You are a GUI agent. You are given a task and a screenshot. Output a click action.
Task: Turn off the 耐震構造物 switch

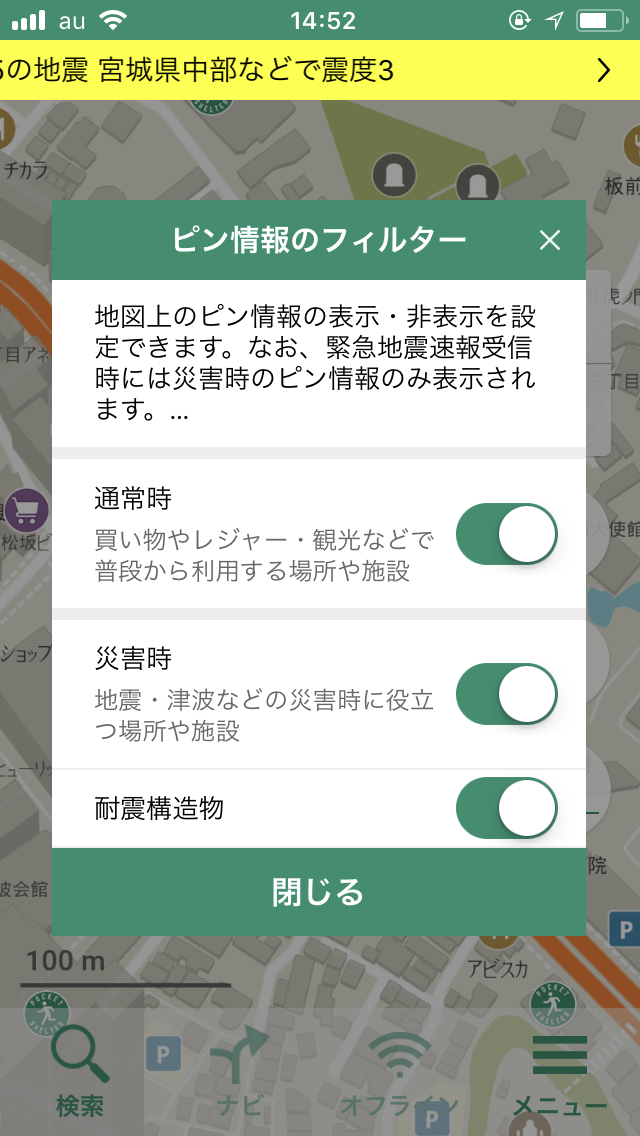(x=506, y=808)
